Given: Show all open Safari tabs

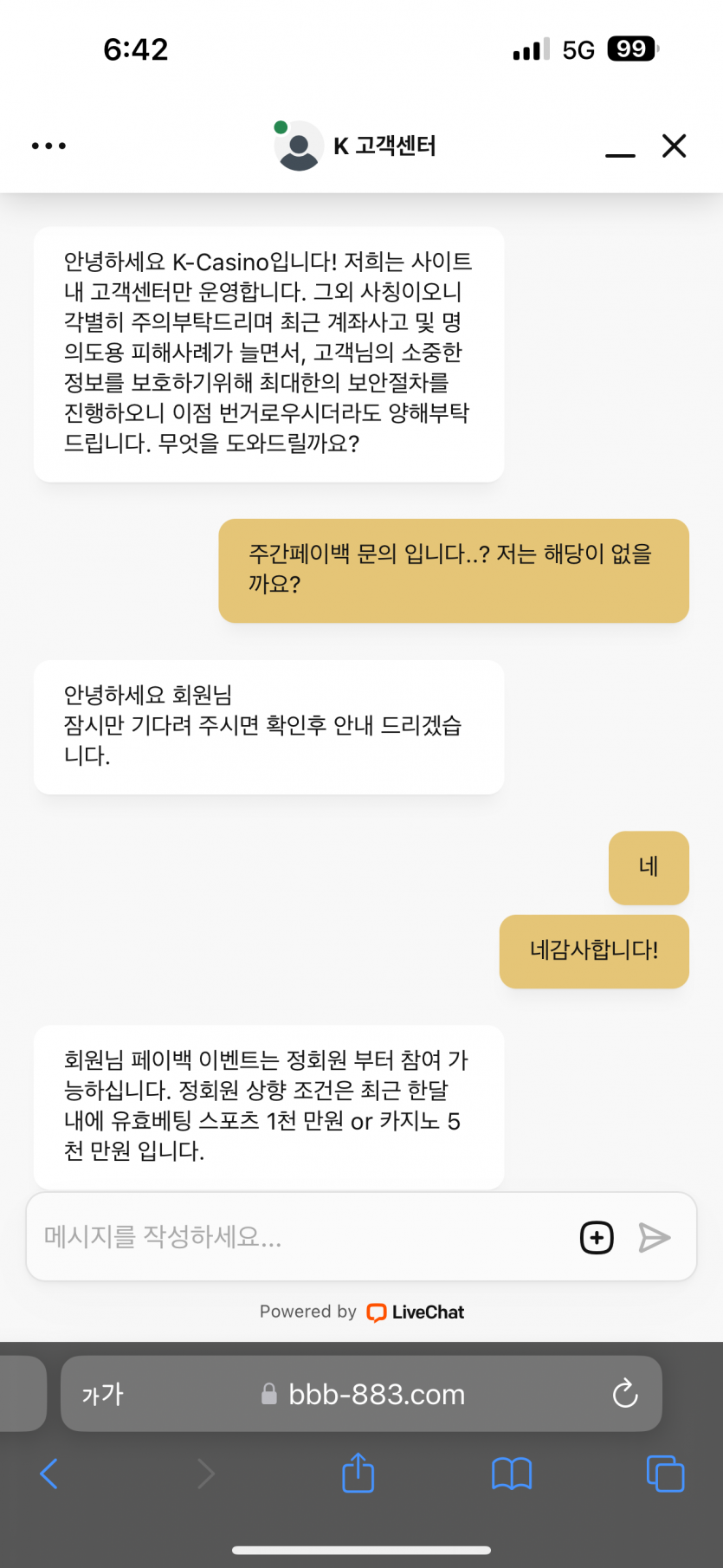Looking at the screenshot, I should coord(665,1473).
